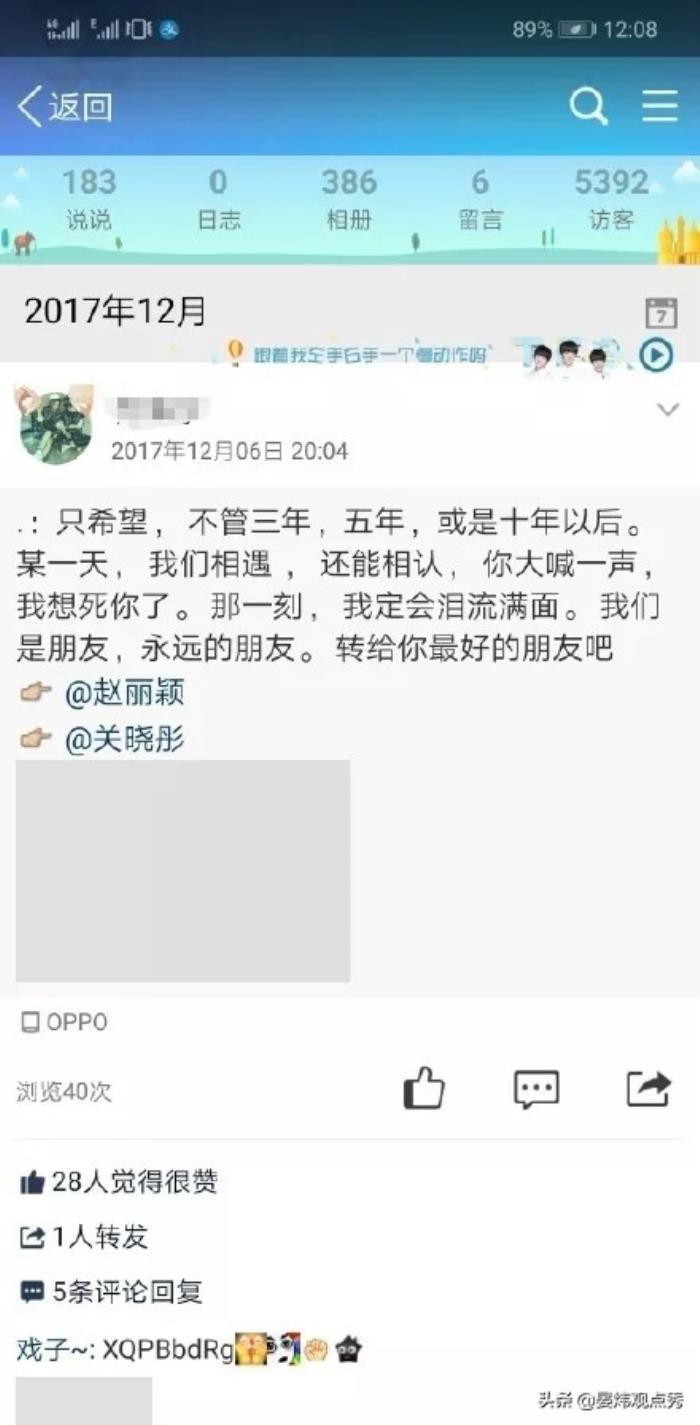Open the 相册 tab with 386 photos
700x1425 pixels.
pyautogui.click(x=348, y=199)
